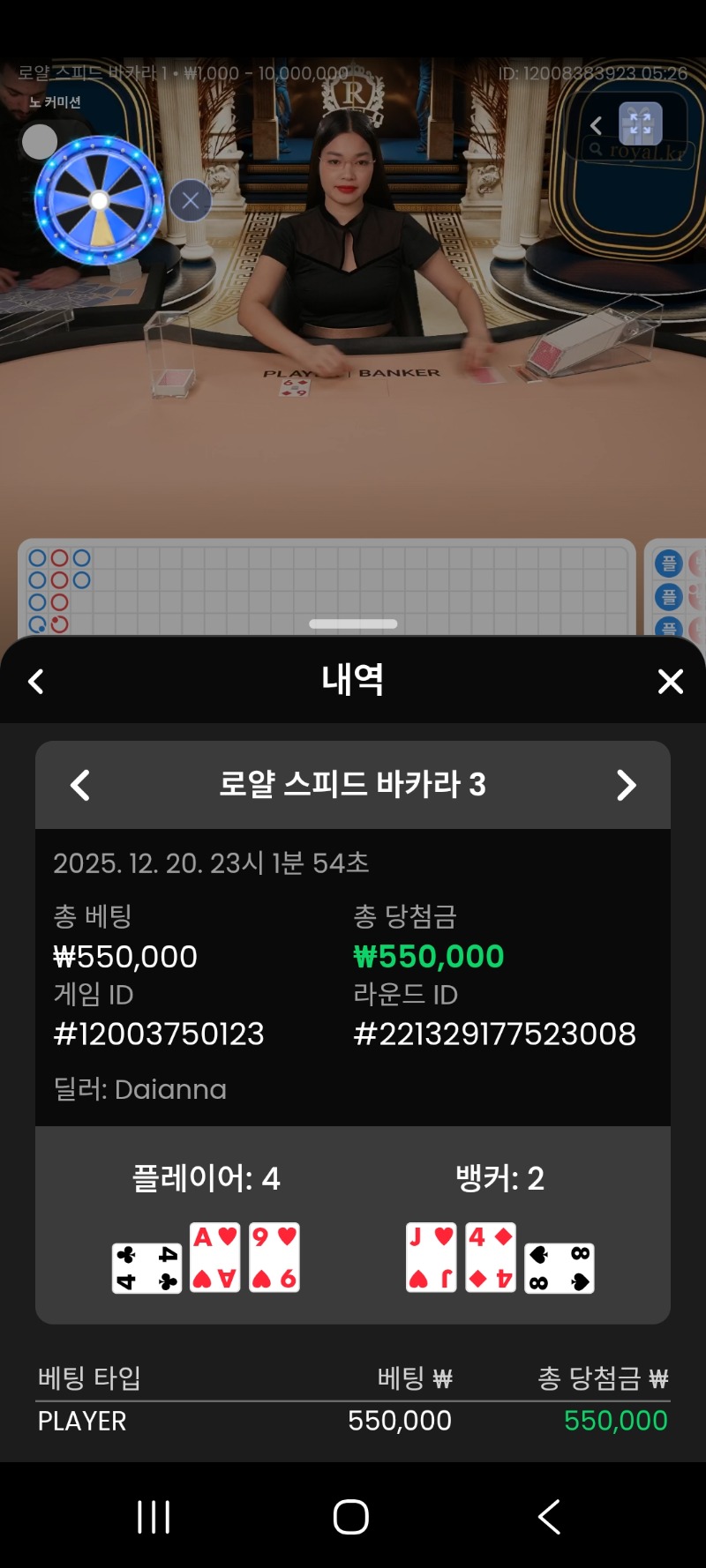Open the spinning lucky wheel
706x1568 pixels.
pos(99,200)
